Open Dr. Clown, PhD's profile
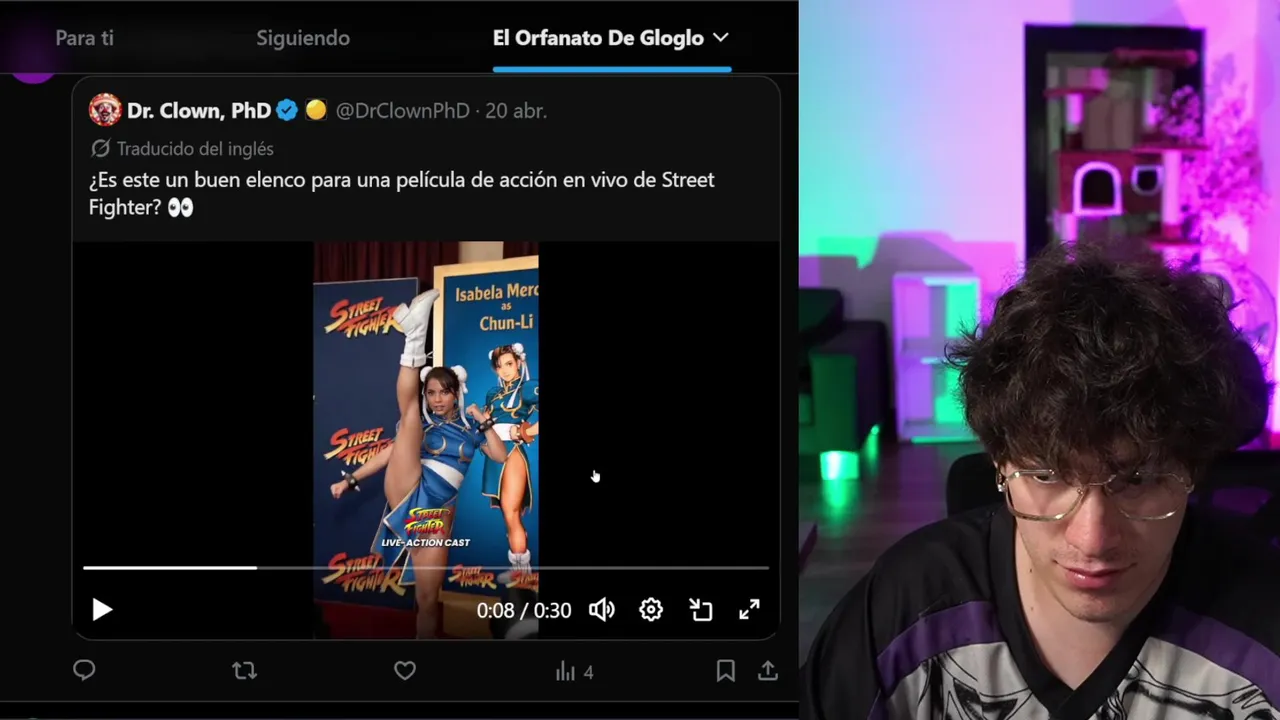Image resolution: width=1280 pixels, height=720 pixels. point(198,110)
